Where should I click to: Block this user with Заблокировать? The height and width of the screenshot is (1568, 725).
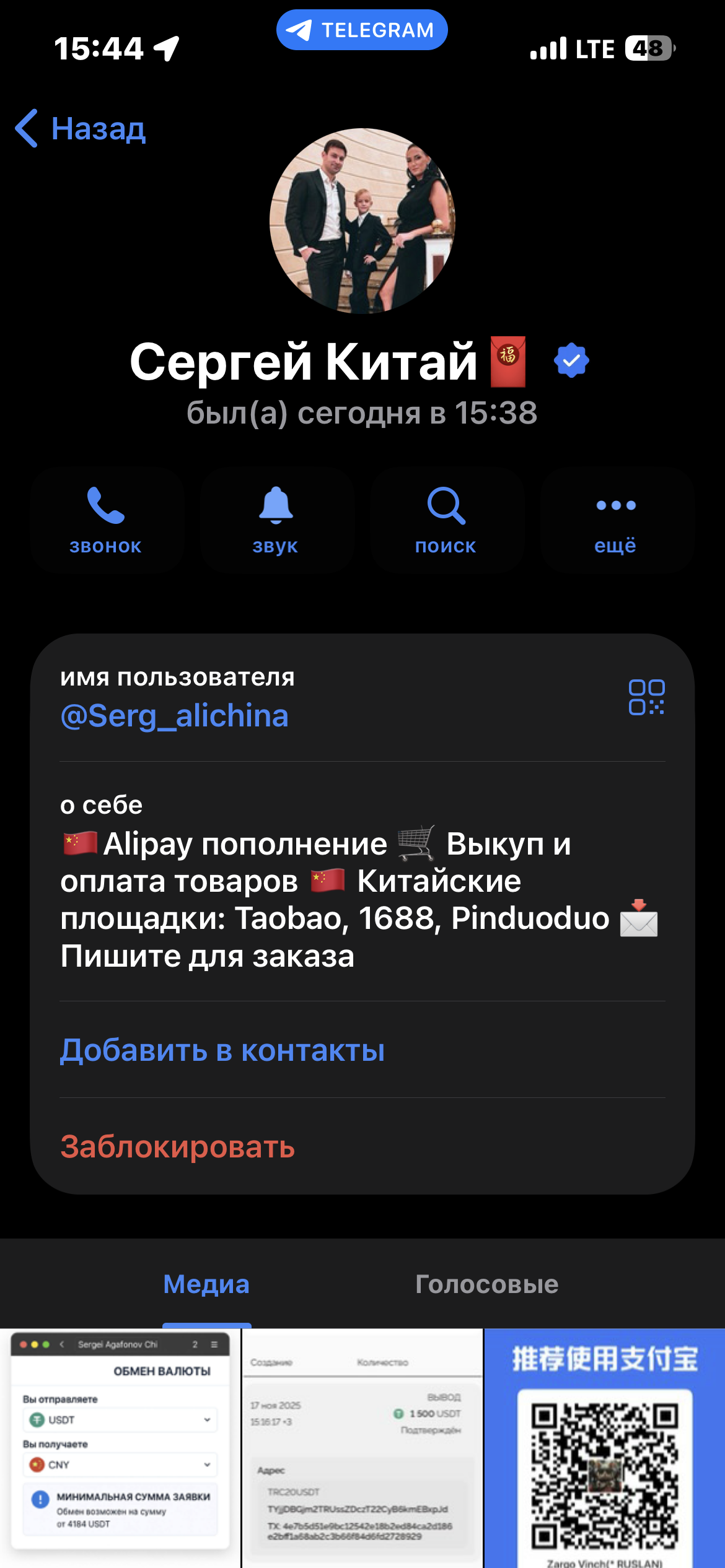coord(178,1147)
